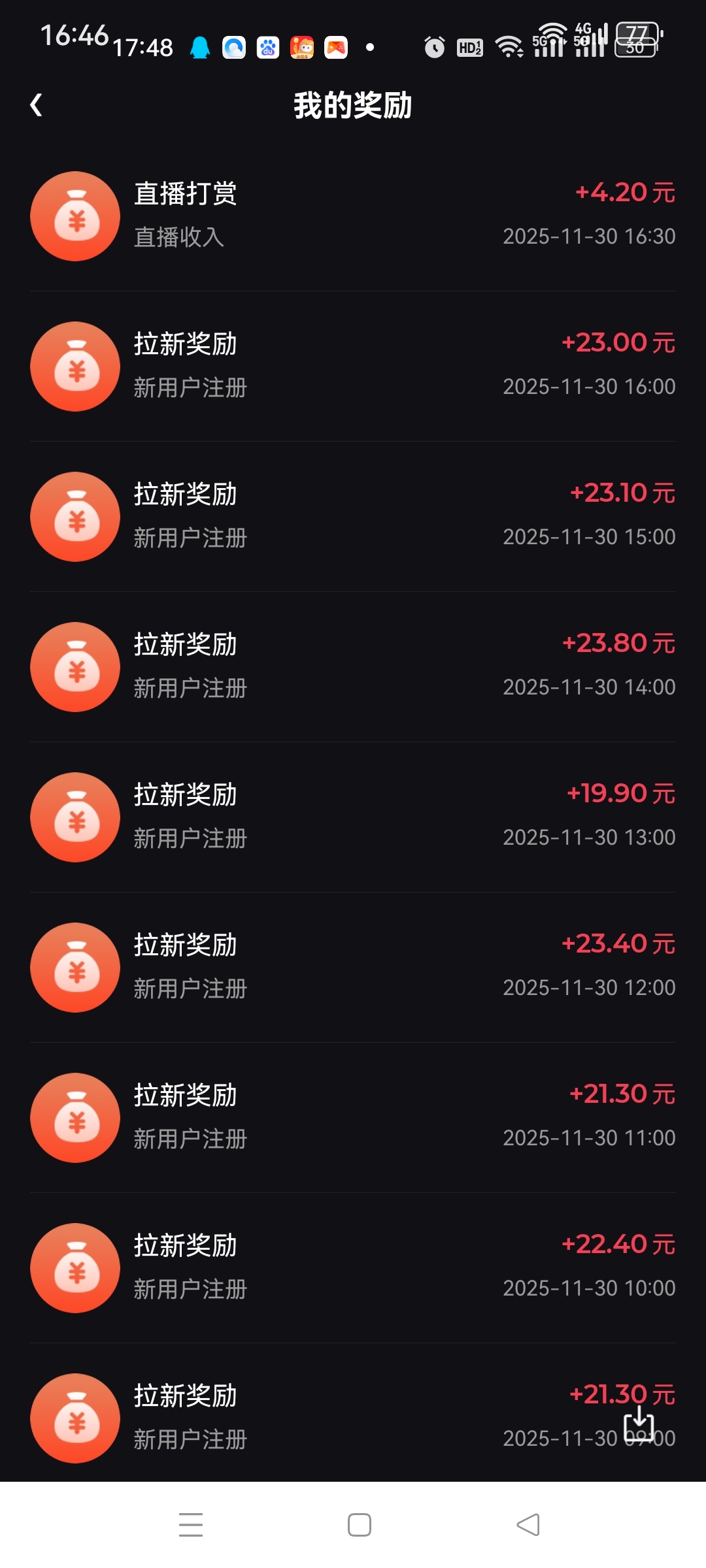Tap the recent apps button in the navigation bar

click(190, 1524)
